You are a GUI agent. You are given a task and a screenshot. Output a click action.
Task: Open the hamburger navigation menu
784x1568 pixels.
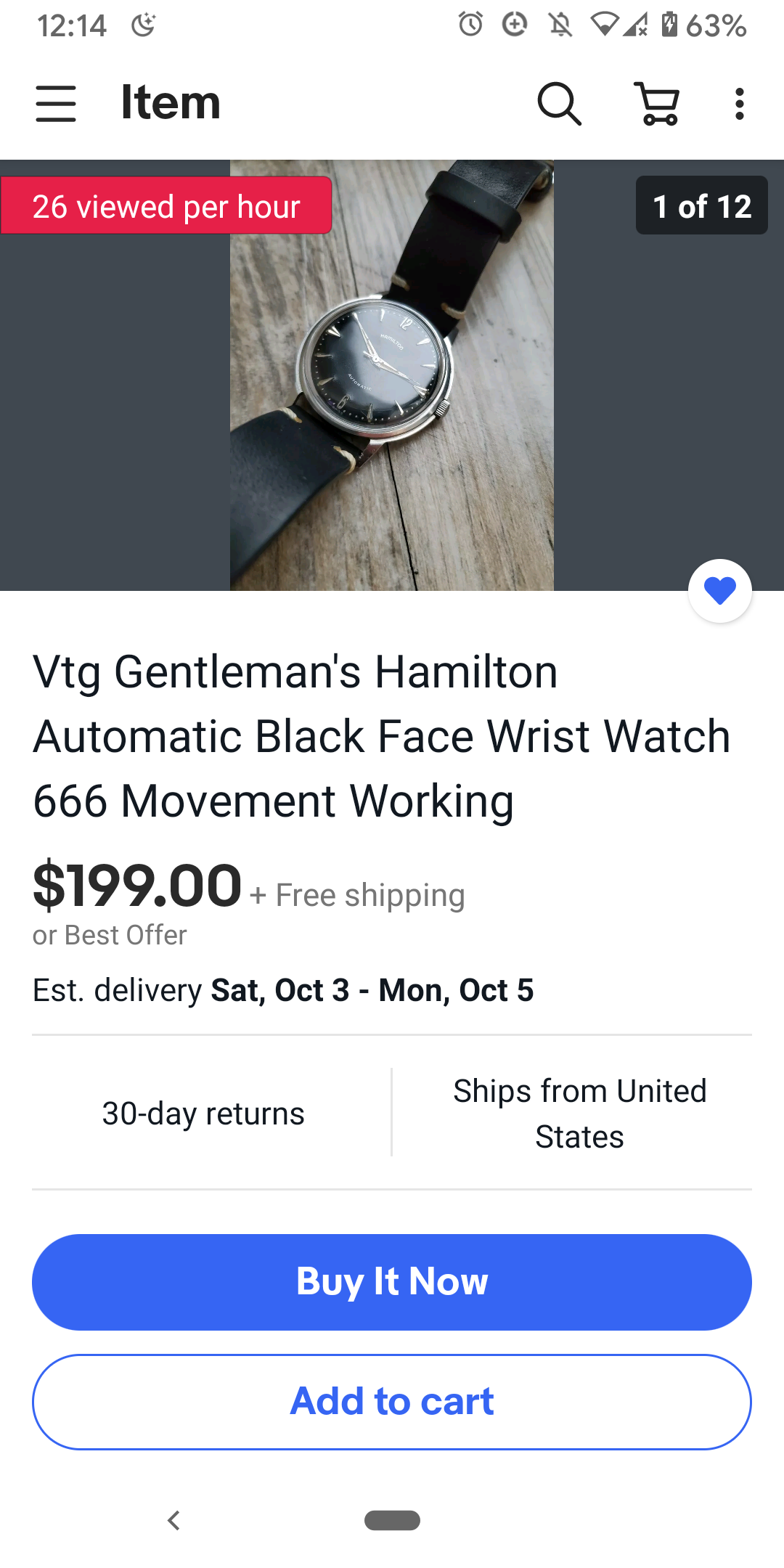click(x=56, y=103)
